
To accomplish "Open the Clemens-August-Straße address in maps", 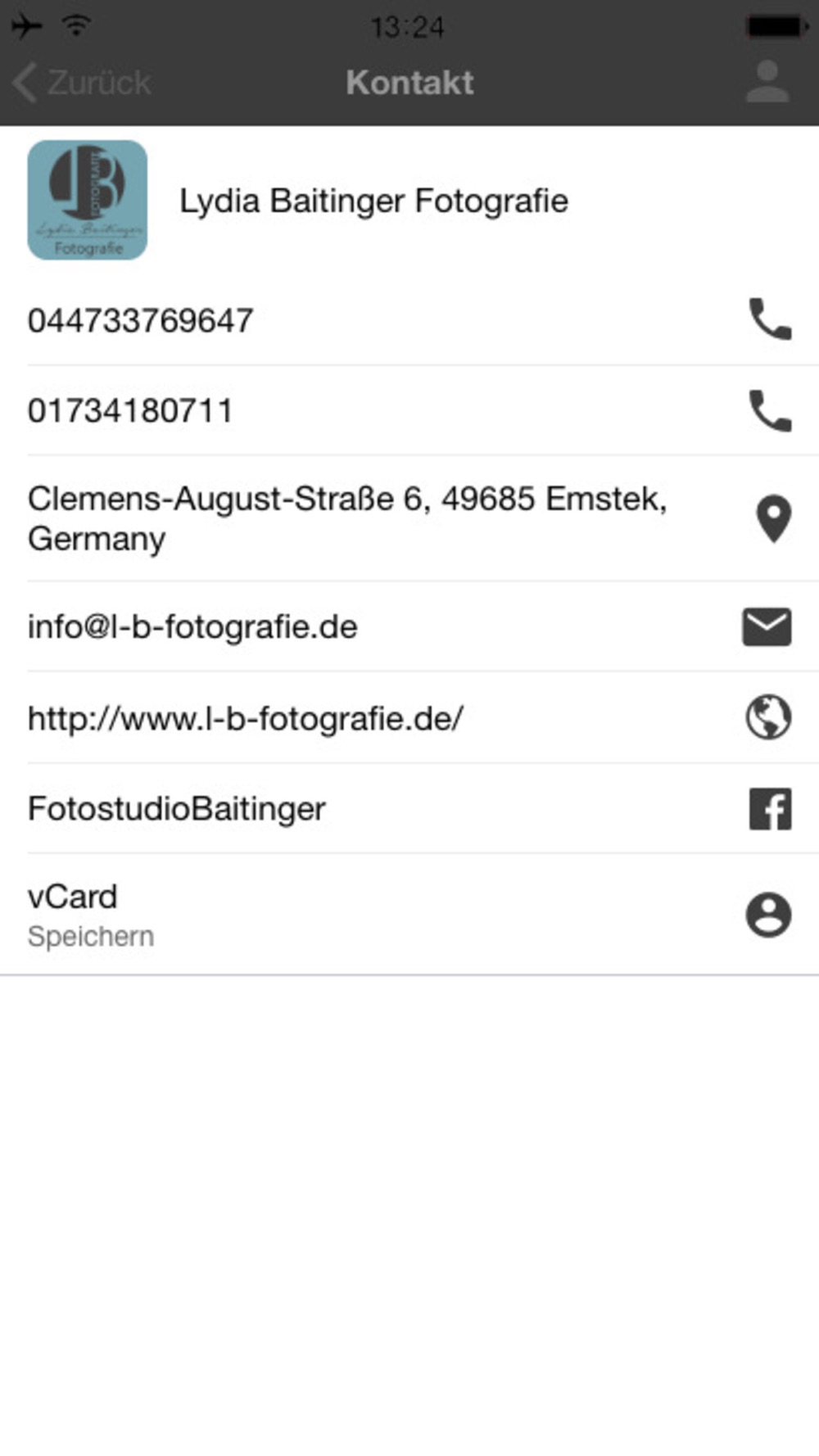I will click(409, 518).
